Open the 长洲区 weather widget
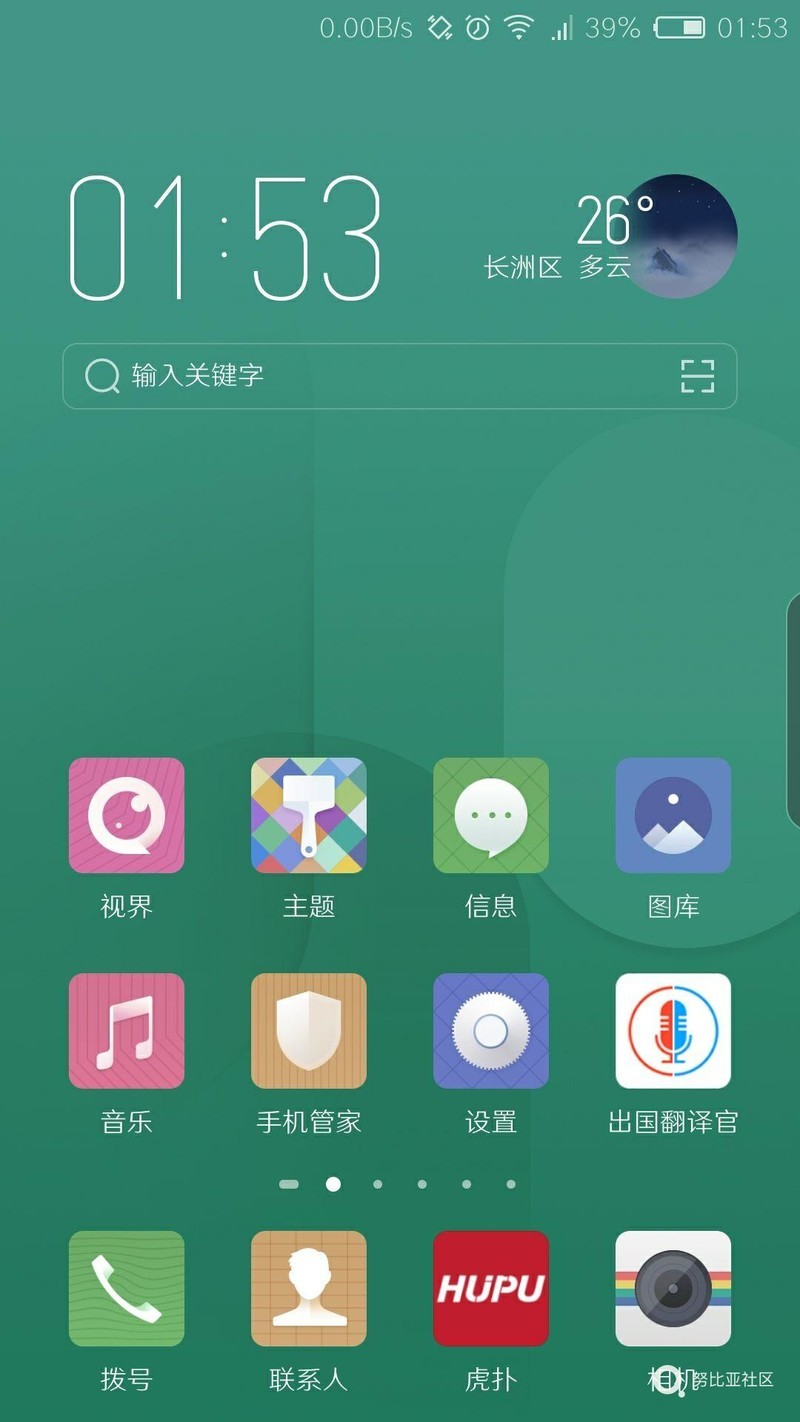The width and height of the screenshot is (800, 1422). 612,236
